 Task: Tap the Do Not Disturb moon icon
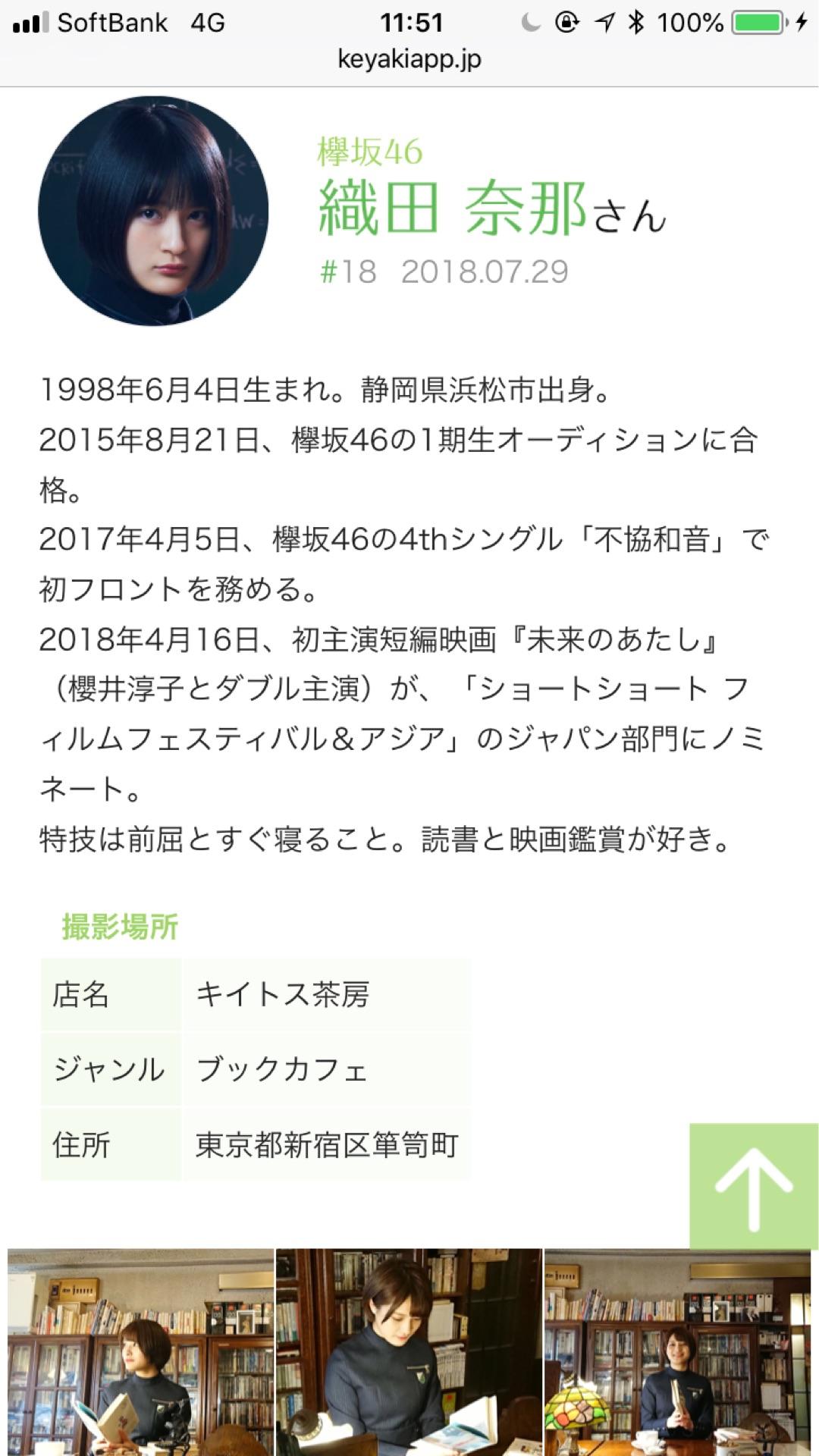click(531, 23)
